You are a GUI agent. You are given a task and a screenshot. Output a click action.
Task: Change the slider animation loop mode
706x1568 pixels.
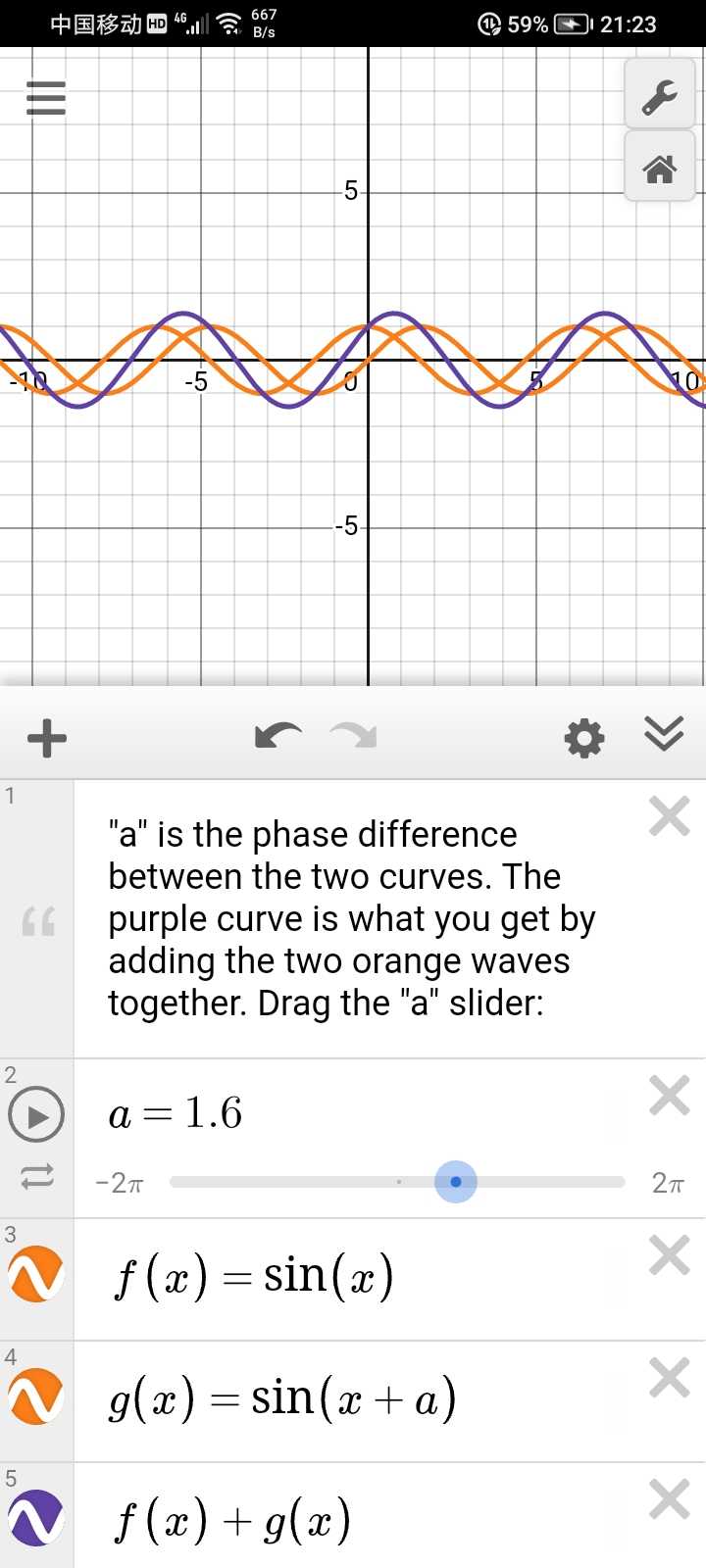click(x=36, y=1176)
